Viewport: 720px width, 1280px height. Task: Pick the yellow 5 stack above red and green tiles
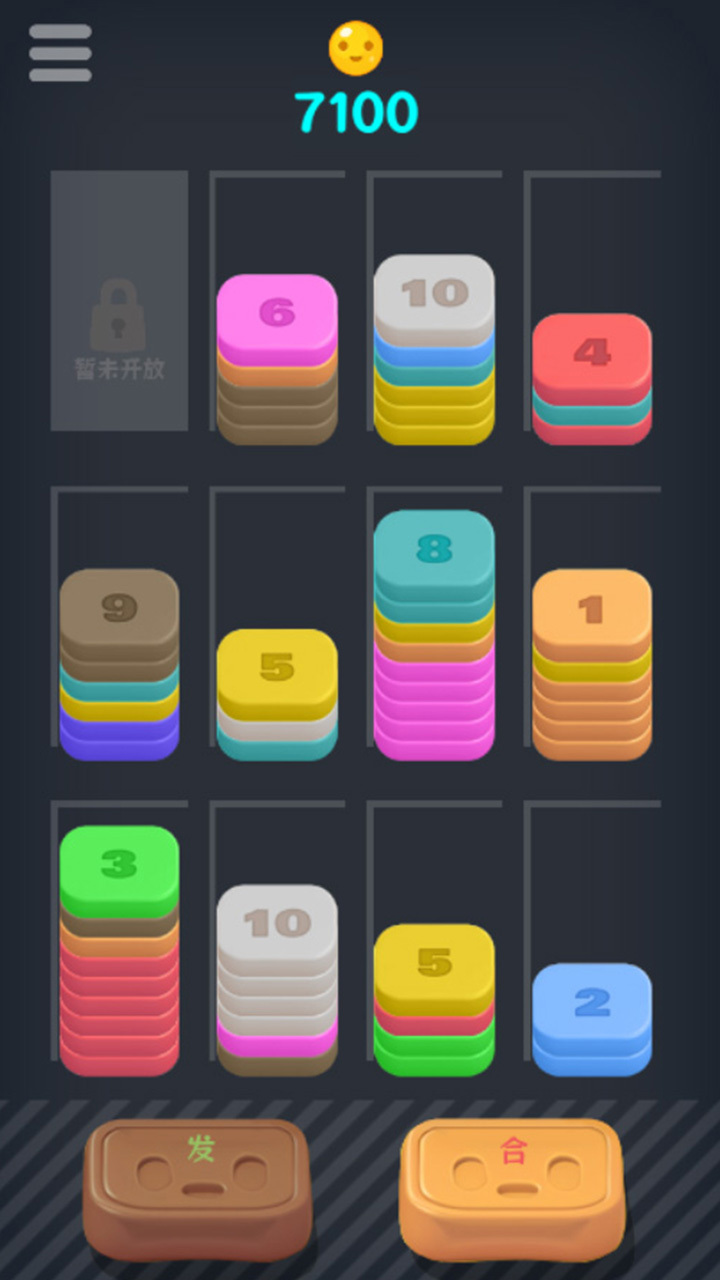coord(434,998)
